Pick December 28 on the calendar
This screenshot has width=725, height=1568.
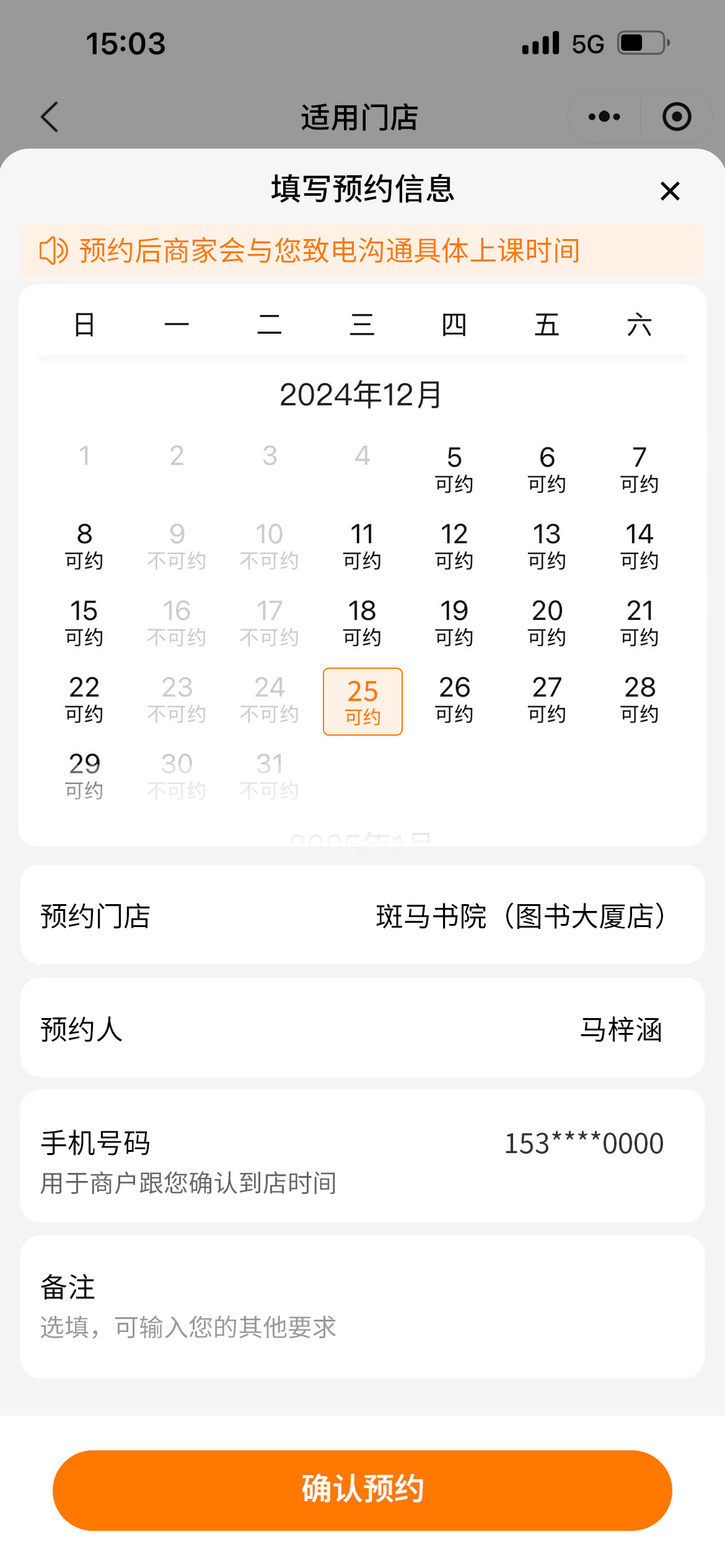[639, 700]
